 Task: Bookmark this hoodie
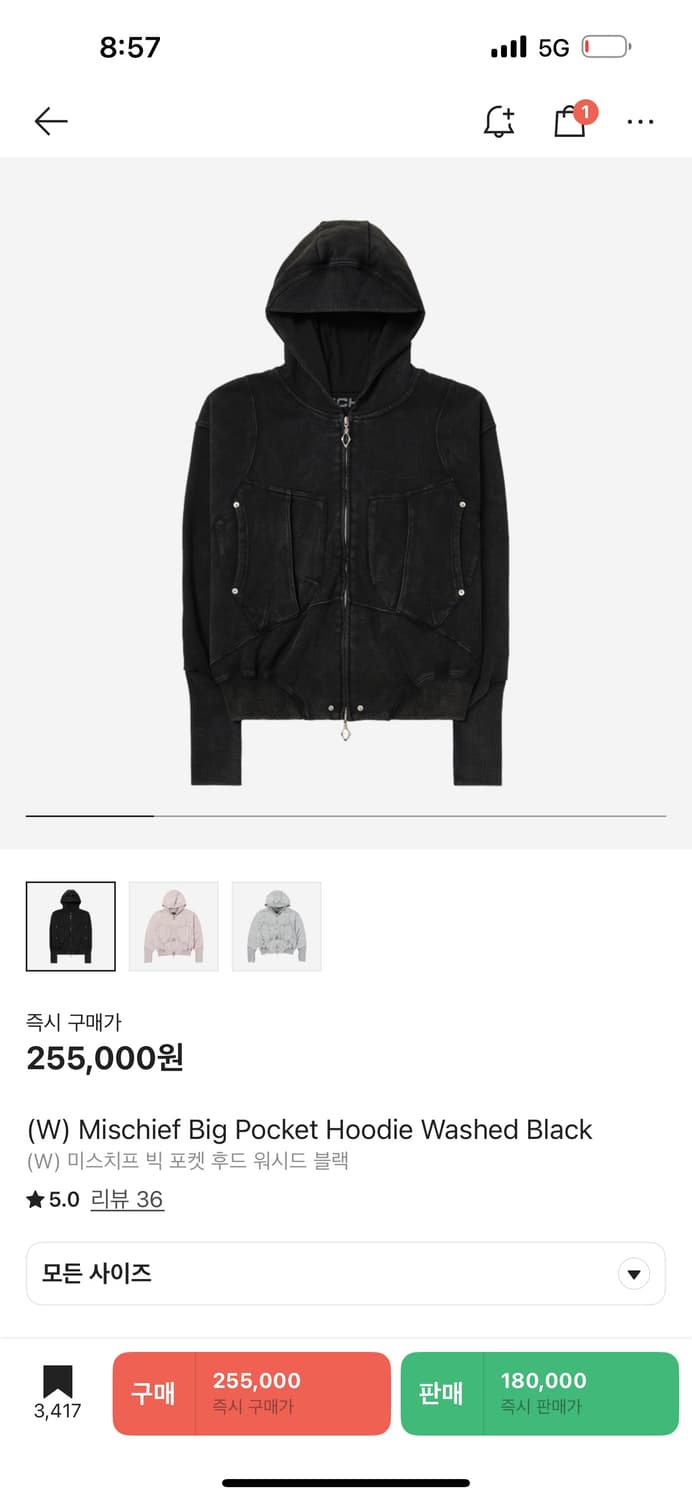[x=57, y=1392]
